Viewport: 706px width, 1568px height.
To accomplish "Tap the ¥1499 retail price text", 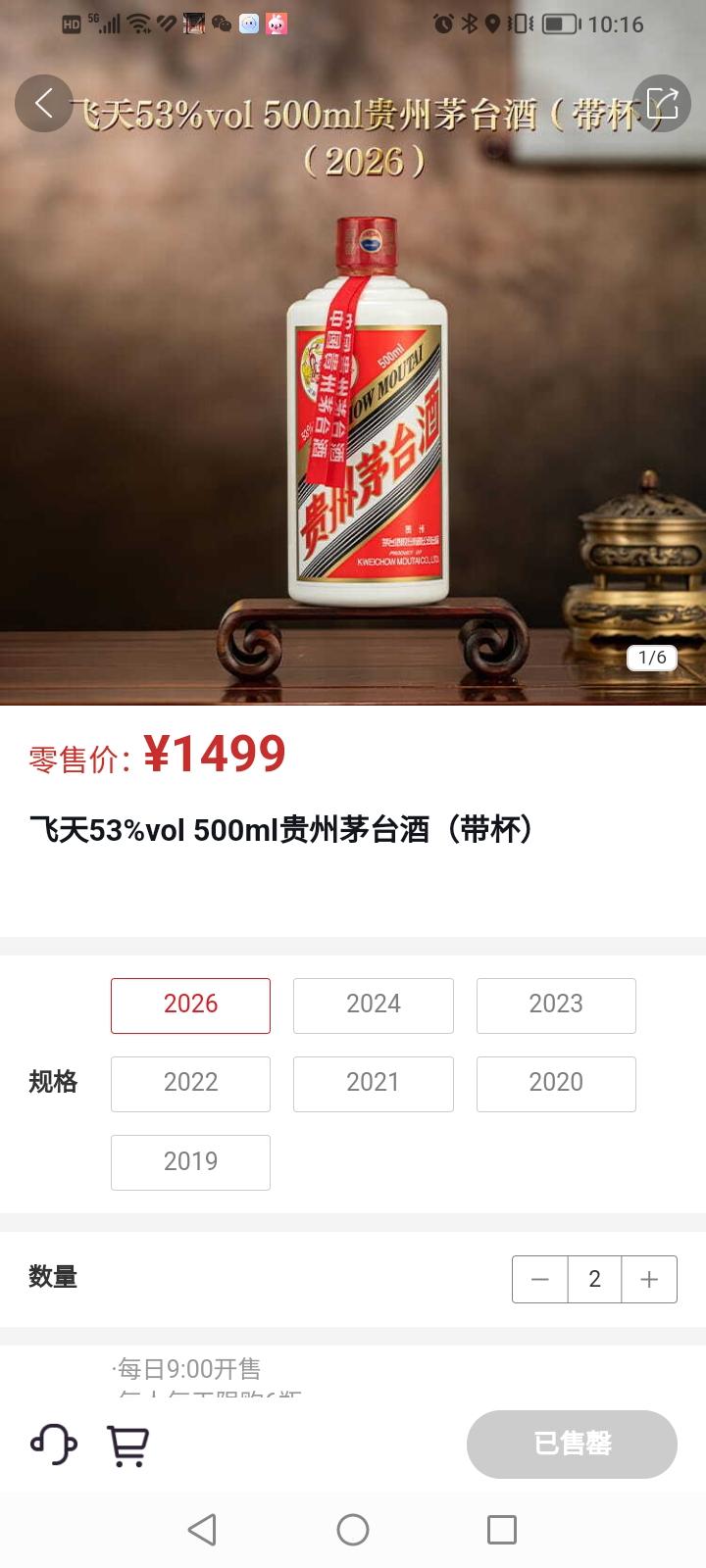I will click(x=213, y=755).
